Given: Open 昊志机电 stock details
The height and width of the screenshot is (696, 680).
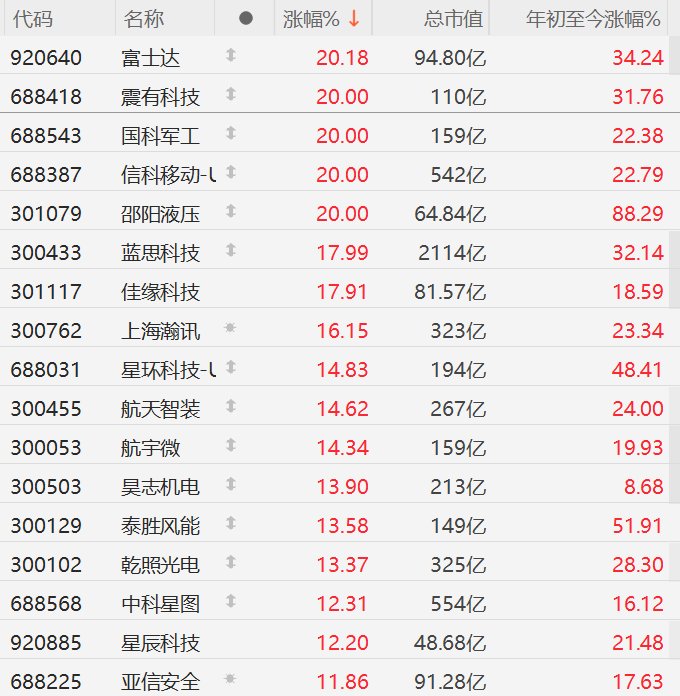Looking at the screenshot, I should [160, 487].
